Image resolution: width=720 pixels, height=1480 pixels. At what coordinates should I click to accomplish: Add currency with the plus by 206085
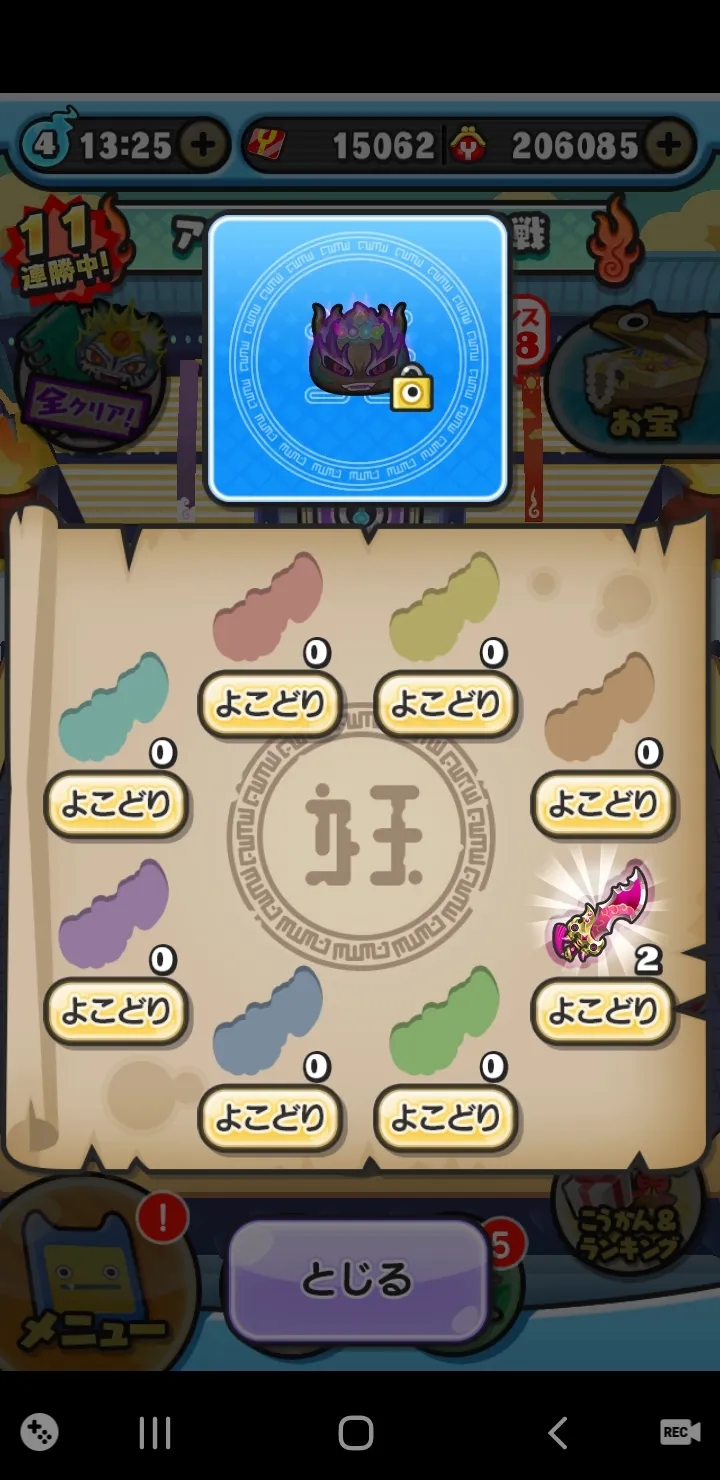(x=669, y=146)
